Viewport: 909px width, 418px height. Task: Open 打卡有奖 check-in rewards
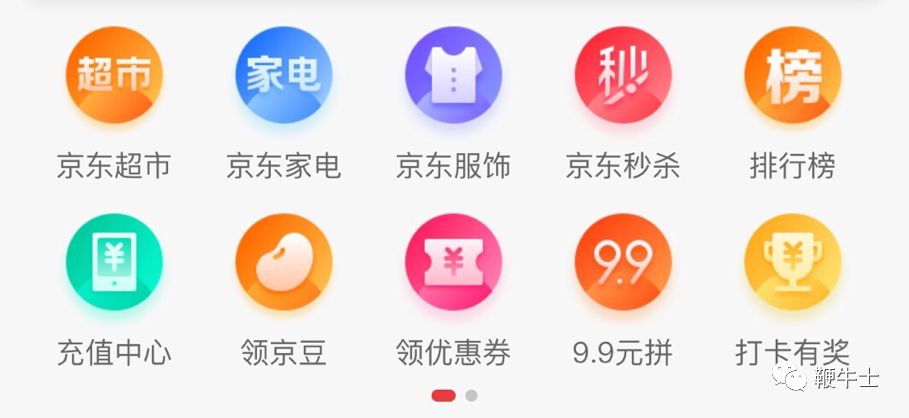click(792, 262)
